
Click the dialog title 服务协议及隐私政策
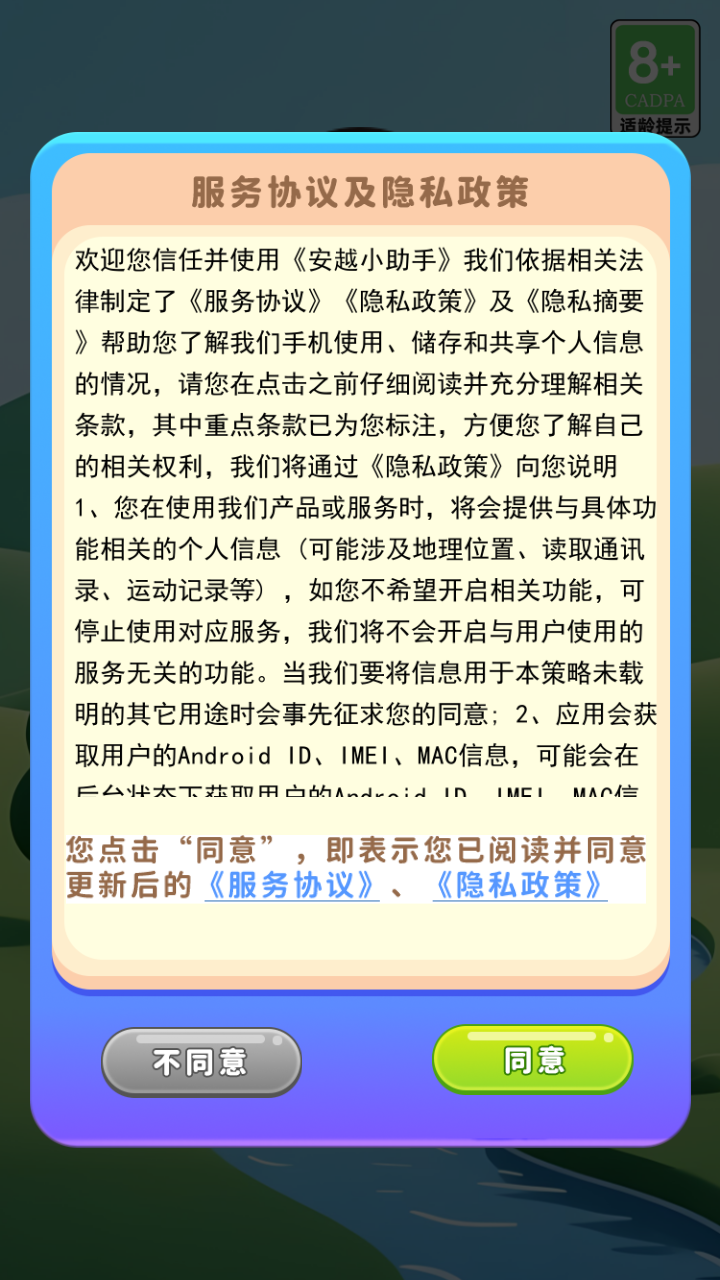click(358, 190)
